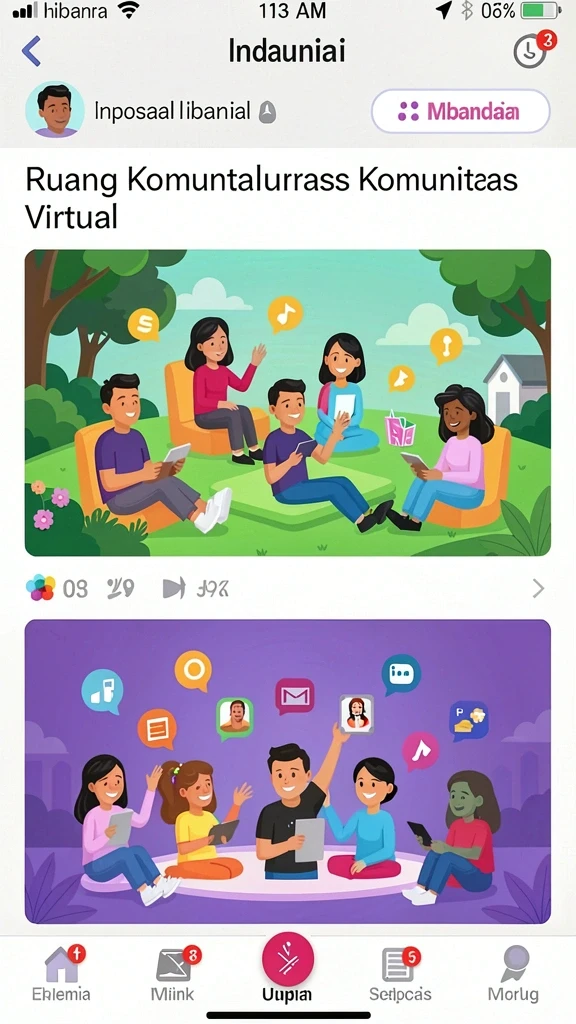Switch to the Ehlemia tab
The height and width of the screenshot is (1024, 576).
pyautogui.click(x=61, y=974)
